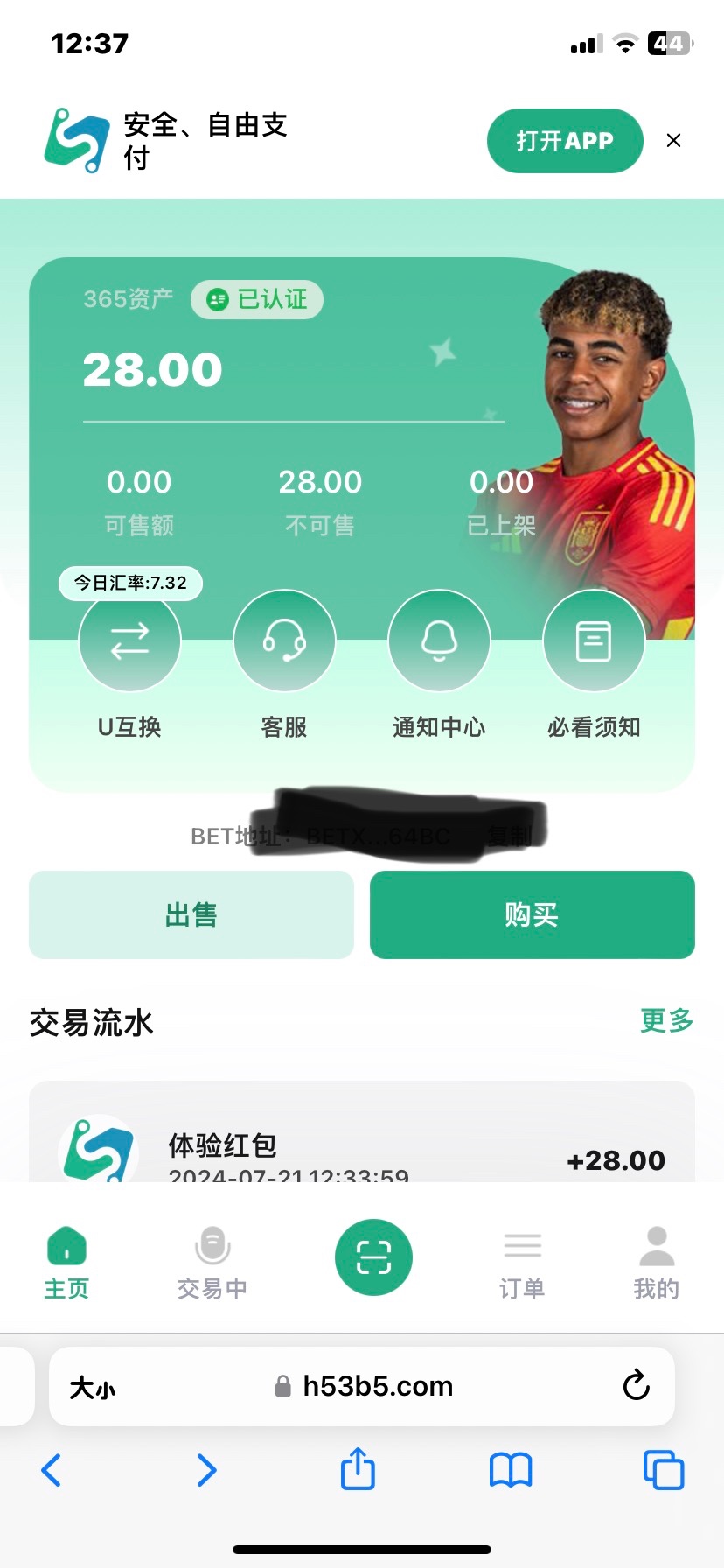Open the 必看须知 notice page
The height and width of the screenshot is (1568, 724).
(594, 641)
